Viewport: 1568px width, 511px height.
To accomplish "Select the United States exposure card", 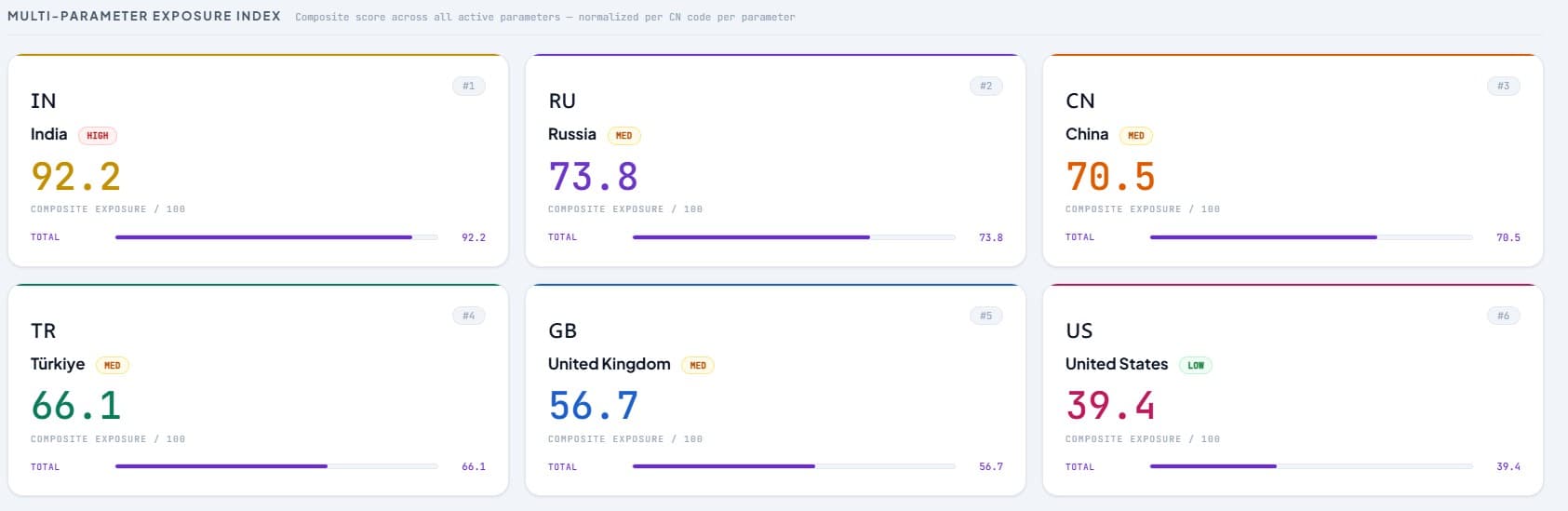I will [1293, 390].
